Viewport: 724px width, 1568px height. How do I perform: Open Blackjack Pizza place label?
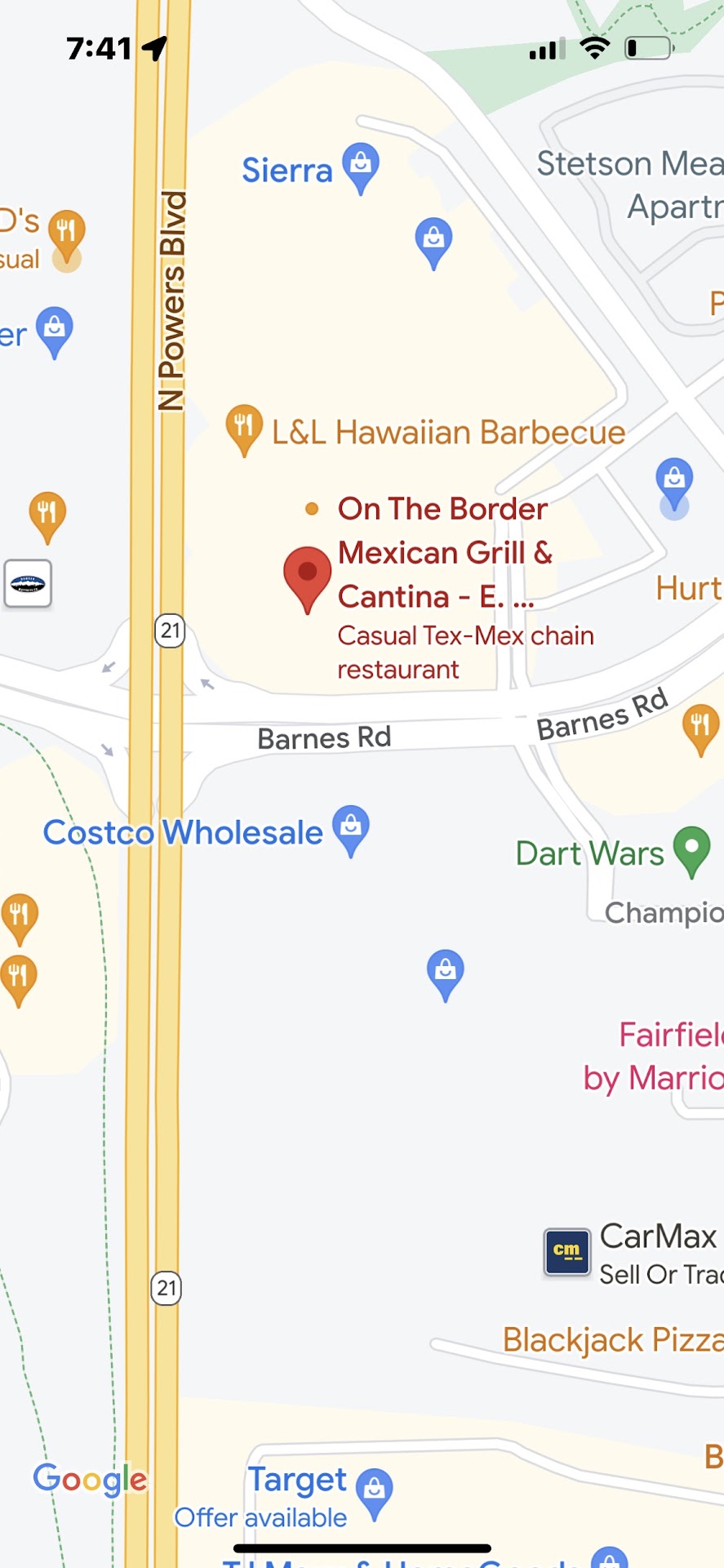pyautogui.click(x=612, y=1340)
